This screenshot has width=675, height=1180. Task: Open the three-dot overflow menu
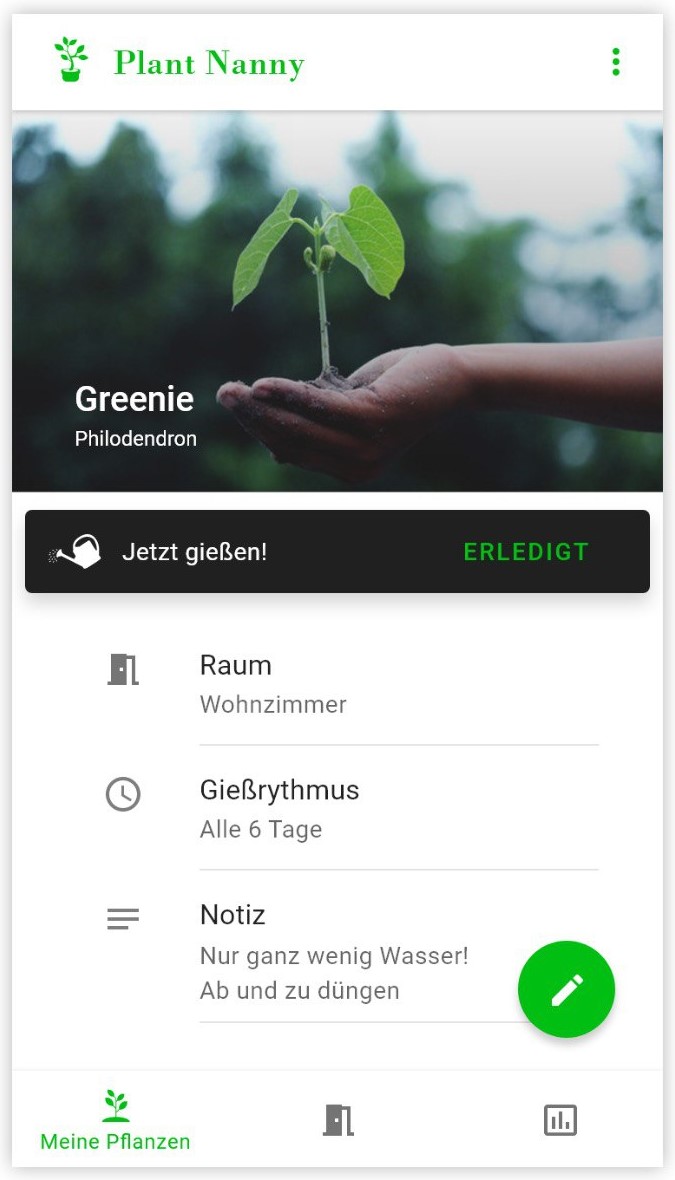[x=616, y=62]
